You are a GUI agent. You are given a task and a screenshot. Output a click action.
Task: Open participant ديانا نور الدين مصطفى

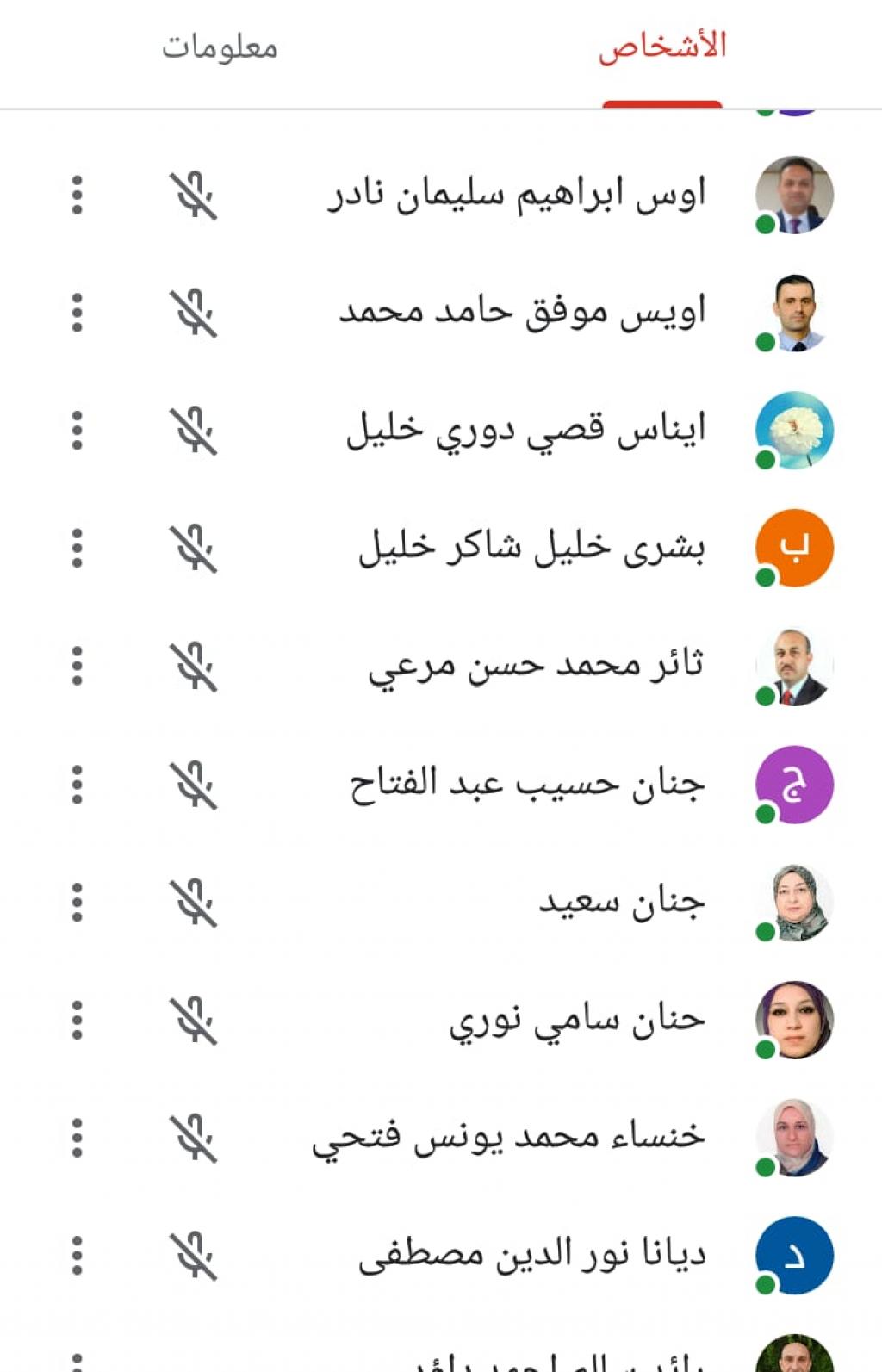pyautogui.click(x=532, y=1255)
